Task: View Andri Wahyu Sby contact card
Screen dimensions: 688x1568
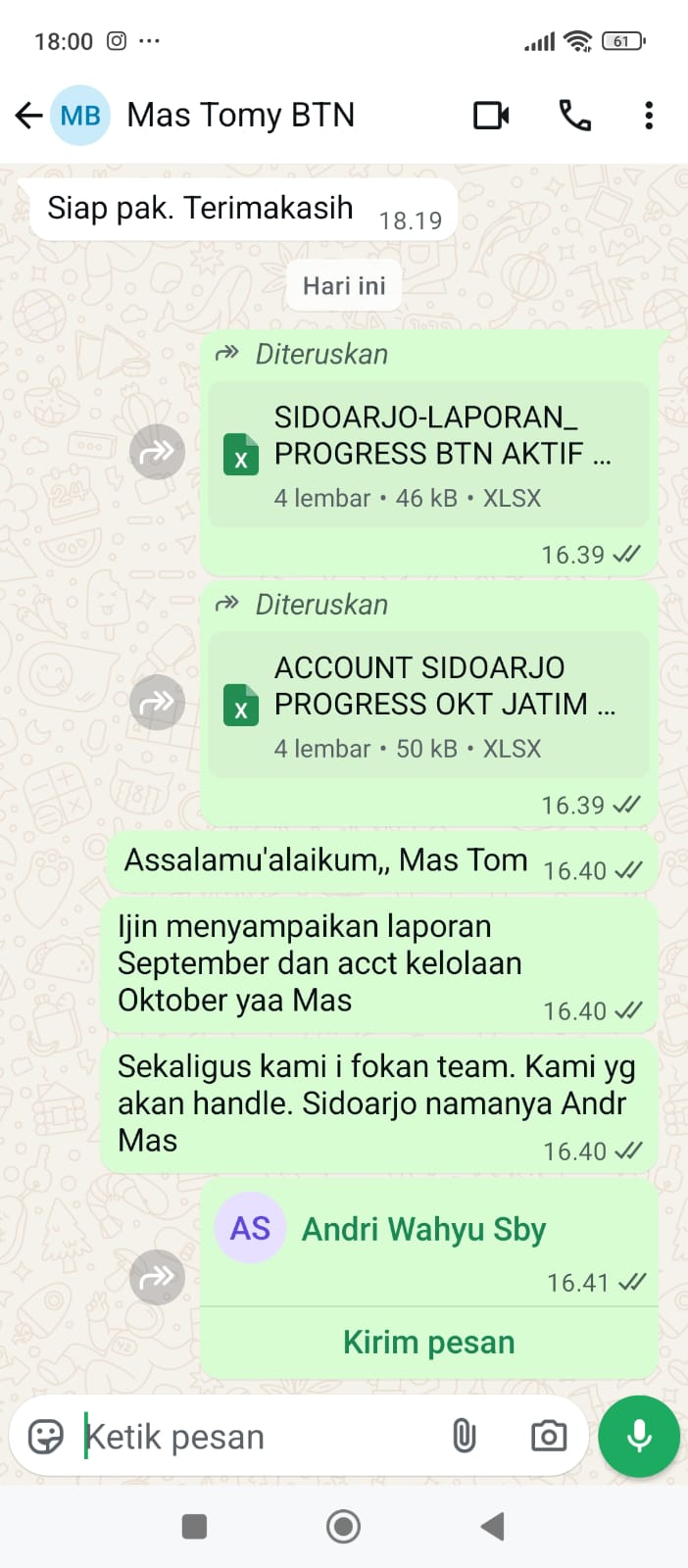Action: pyautogui.click(x=422, y=1229)
